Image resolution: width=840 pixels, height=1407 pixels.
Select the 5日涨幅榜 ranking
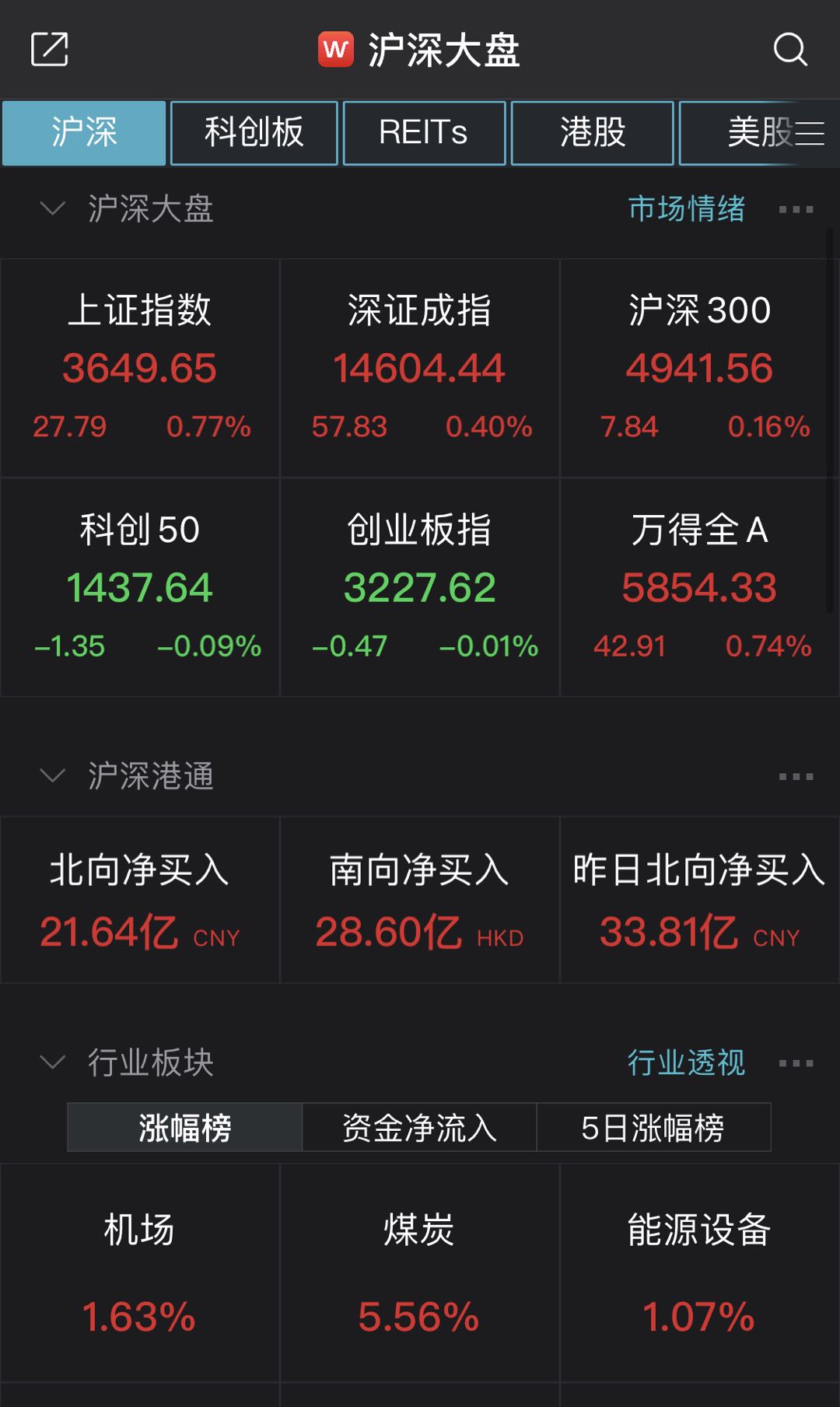653,1127
